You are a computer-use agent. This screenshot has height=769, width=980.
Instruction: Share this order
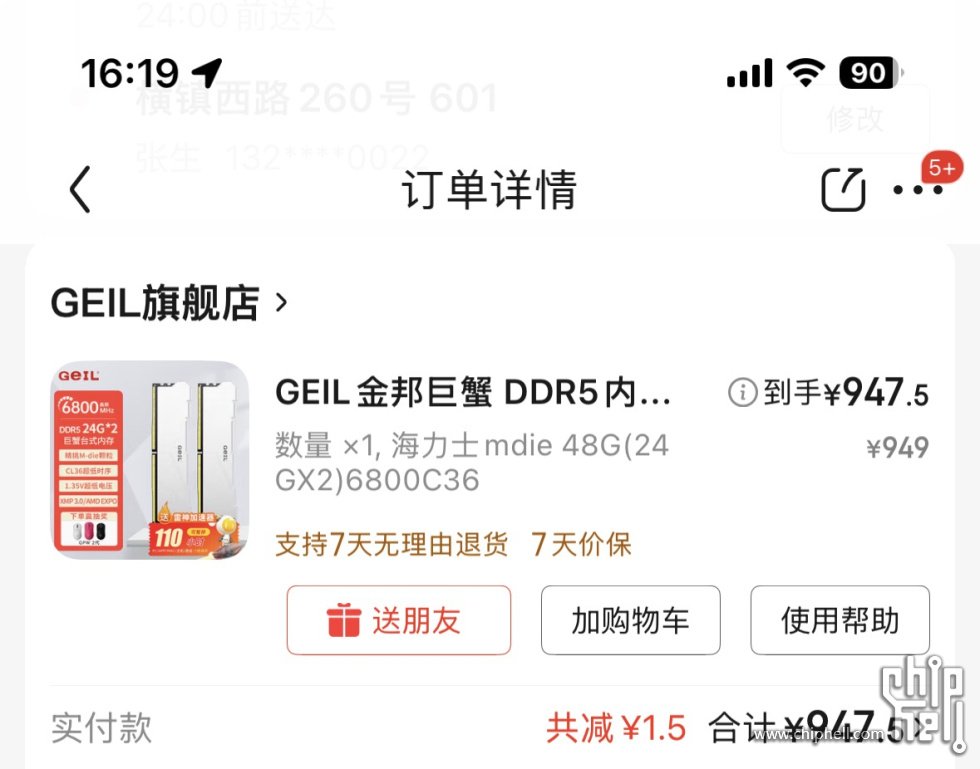click(843, 190)
